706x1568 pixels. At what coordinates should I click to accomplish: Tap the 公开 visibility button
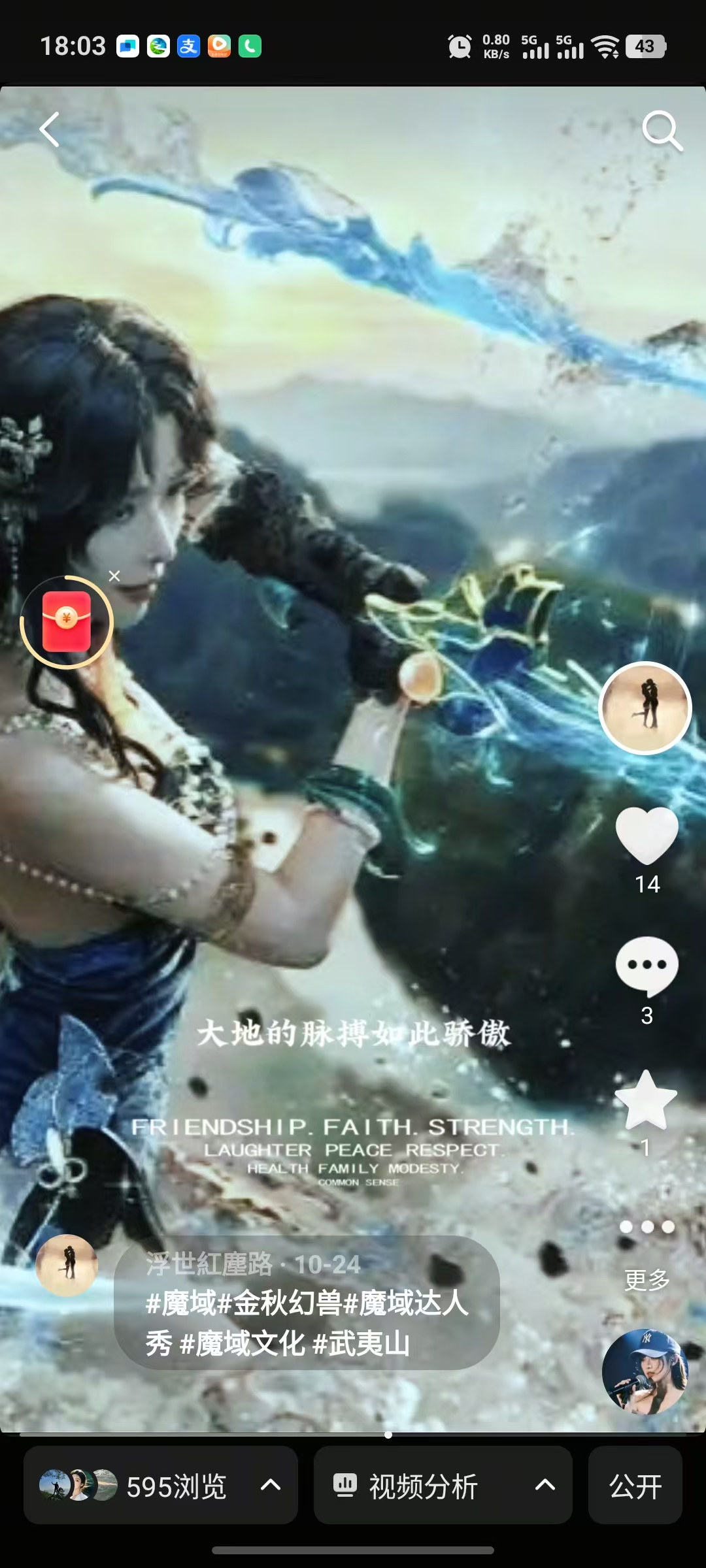coord(634,1484)
